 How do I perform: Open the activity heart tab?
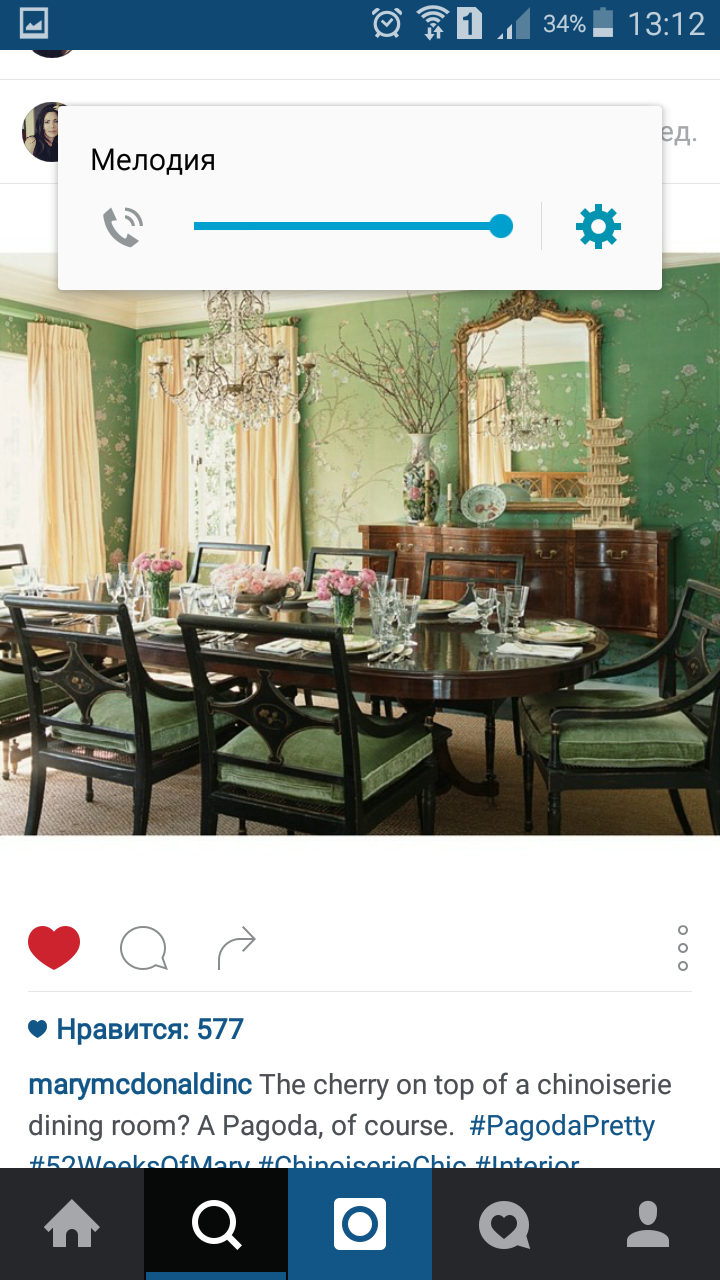point(504,1224)
